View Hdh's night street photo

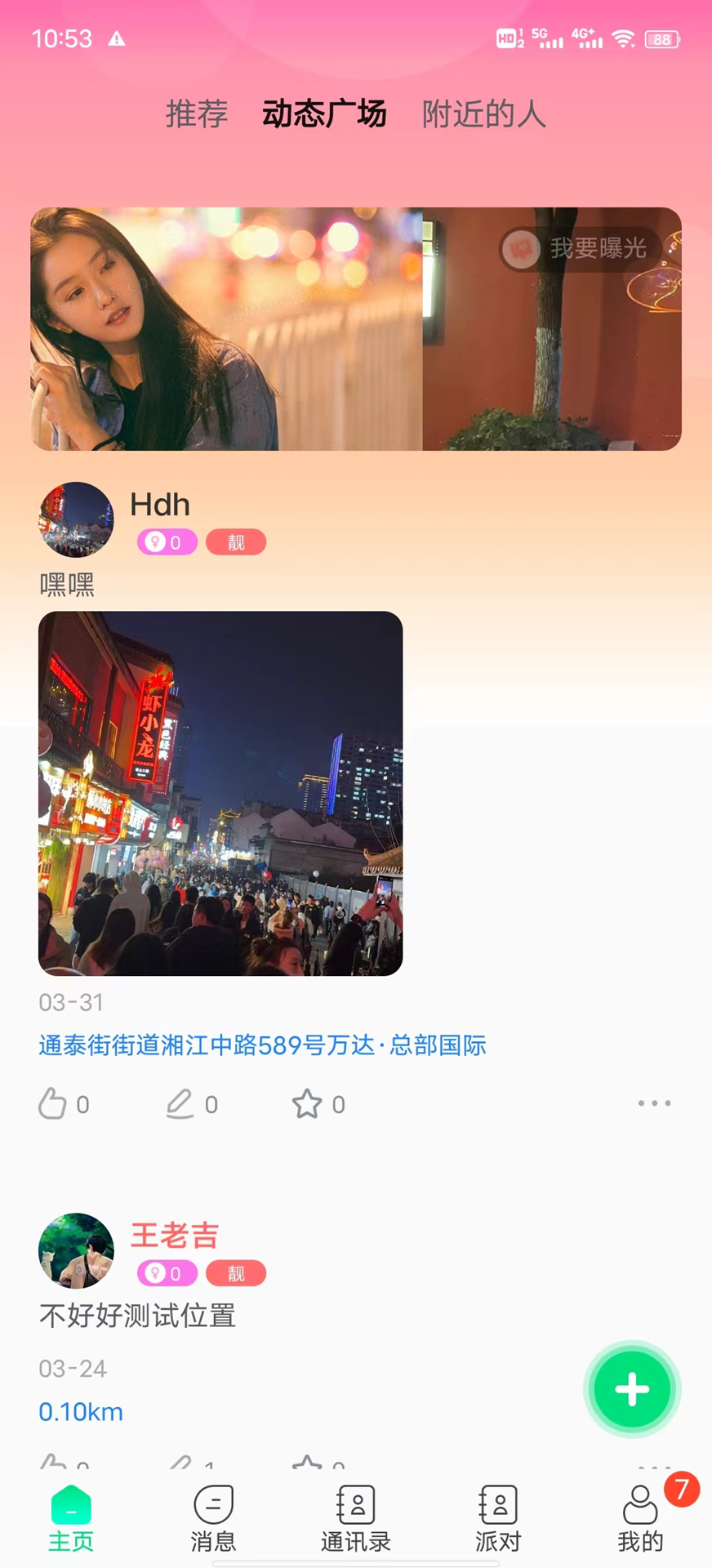(220, 793)
